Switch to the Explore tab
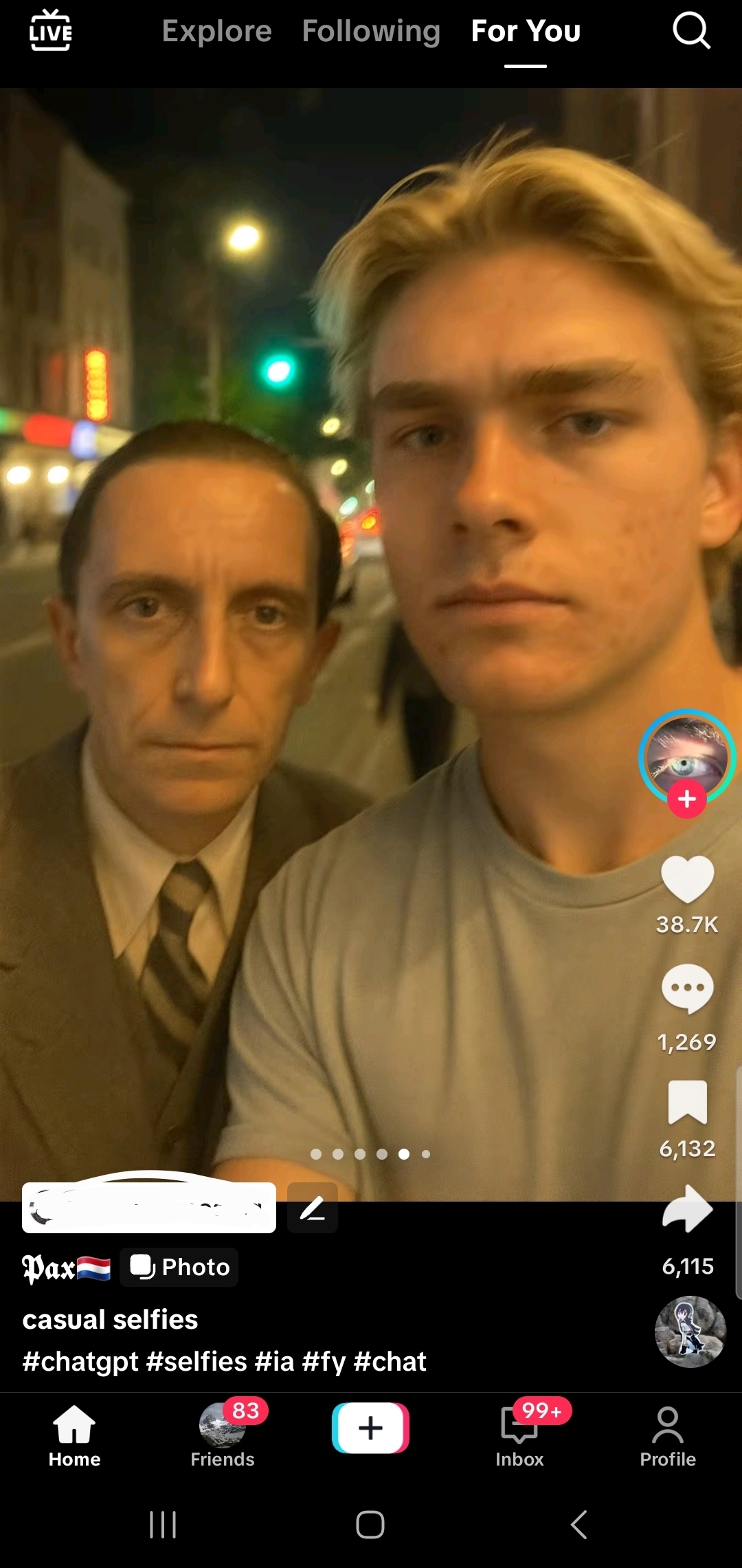 click(216, 31)
